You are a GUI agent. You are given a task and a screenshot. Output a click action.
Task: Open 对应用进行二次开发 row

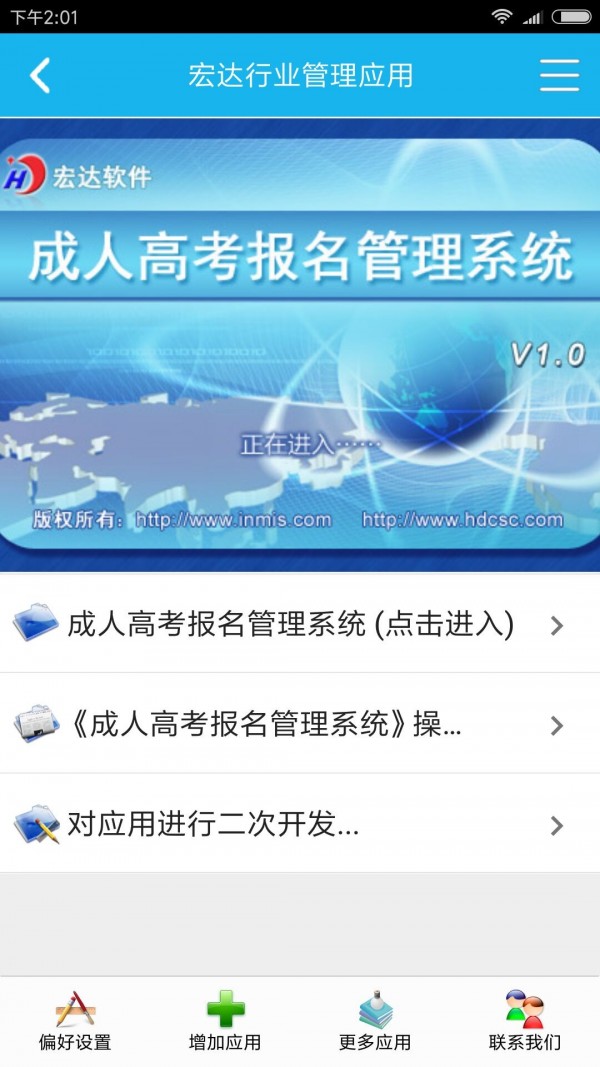290,825
